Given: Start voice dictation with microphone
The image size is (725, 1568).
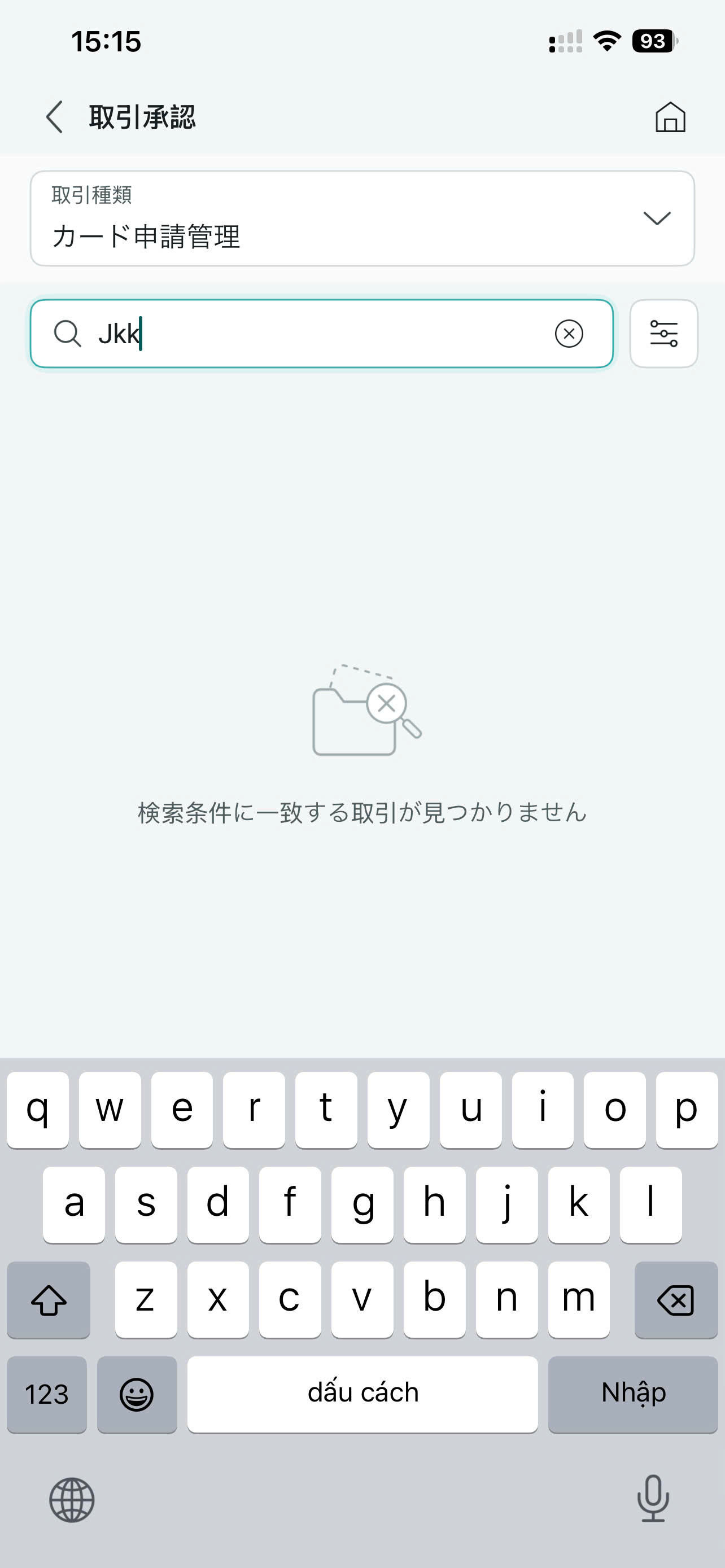Looking at the screenshot, I should click(x=653, y=1498).
